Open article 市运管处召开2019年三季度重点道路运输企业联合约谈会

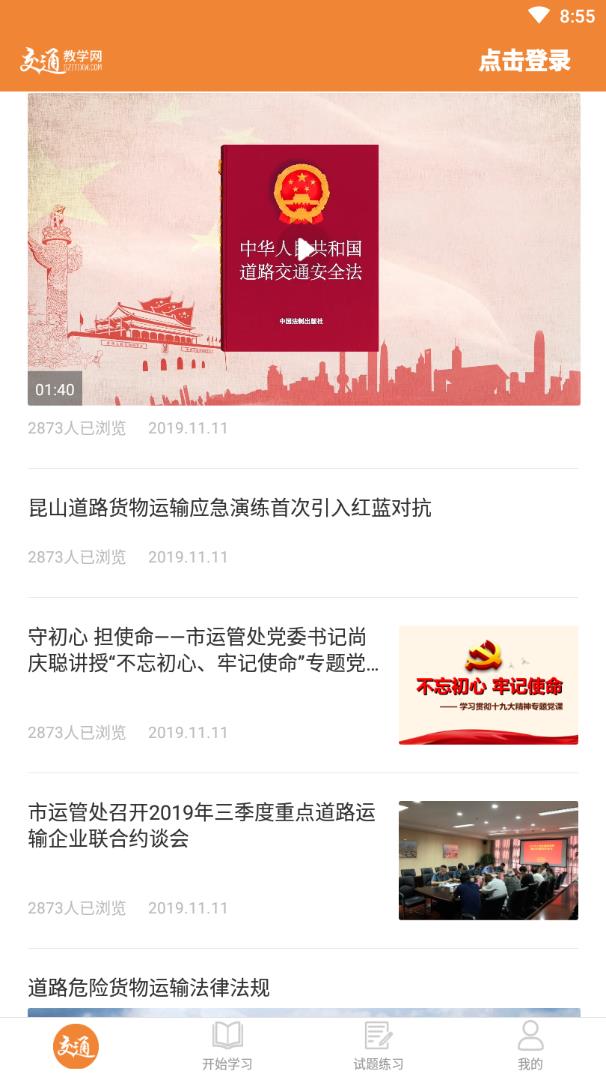(202, 825)
